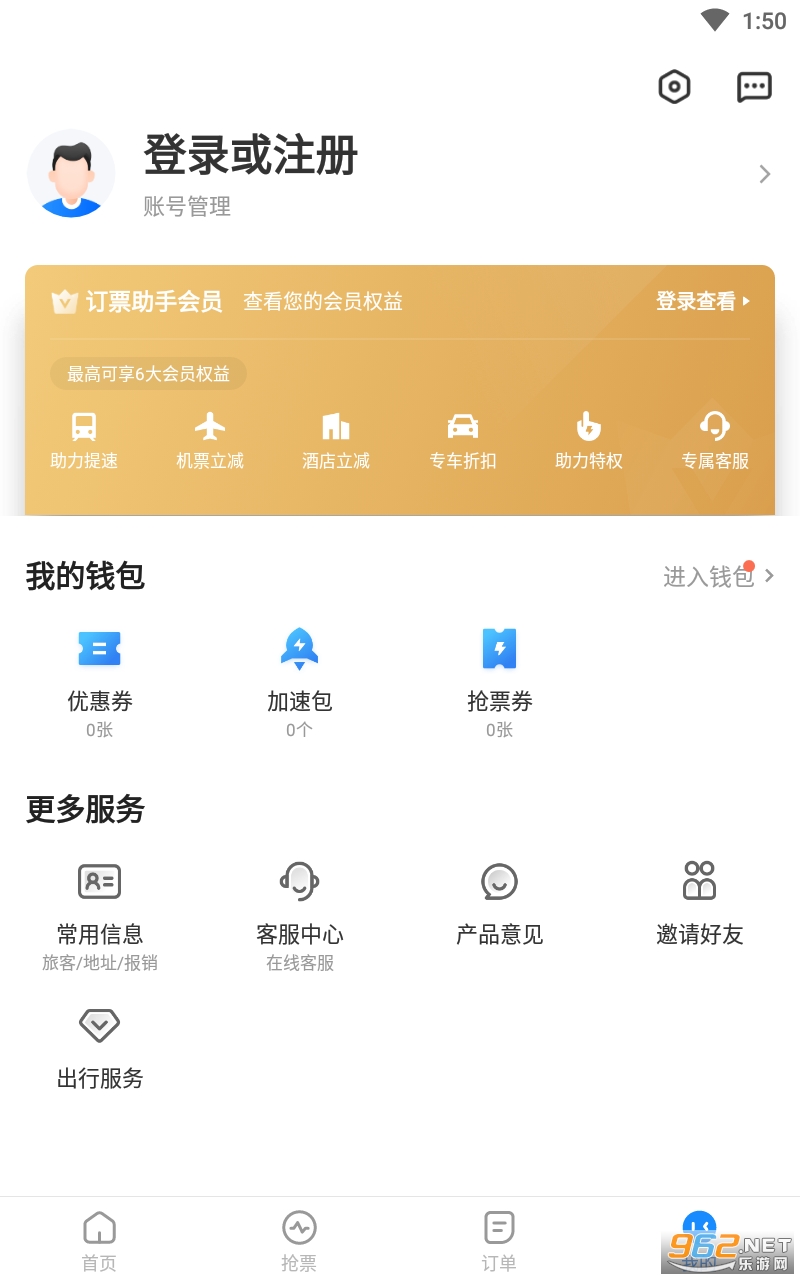The image size is (800, 1280).
Task: Open 助力特权 member benefit
Action: coord(589,441)
